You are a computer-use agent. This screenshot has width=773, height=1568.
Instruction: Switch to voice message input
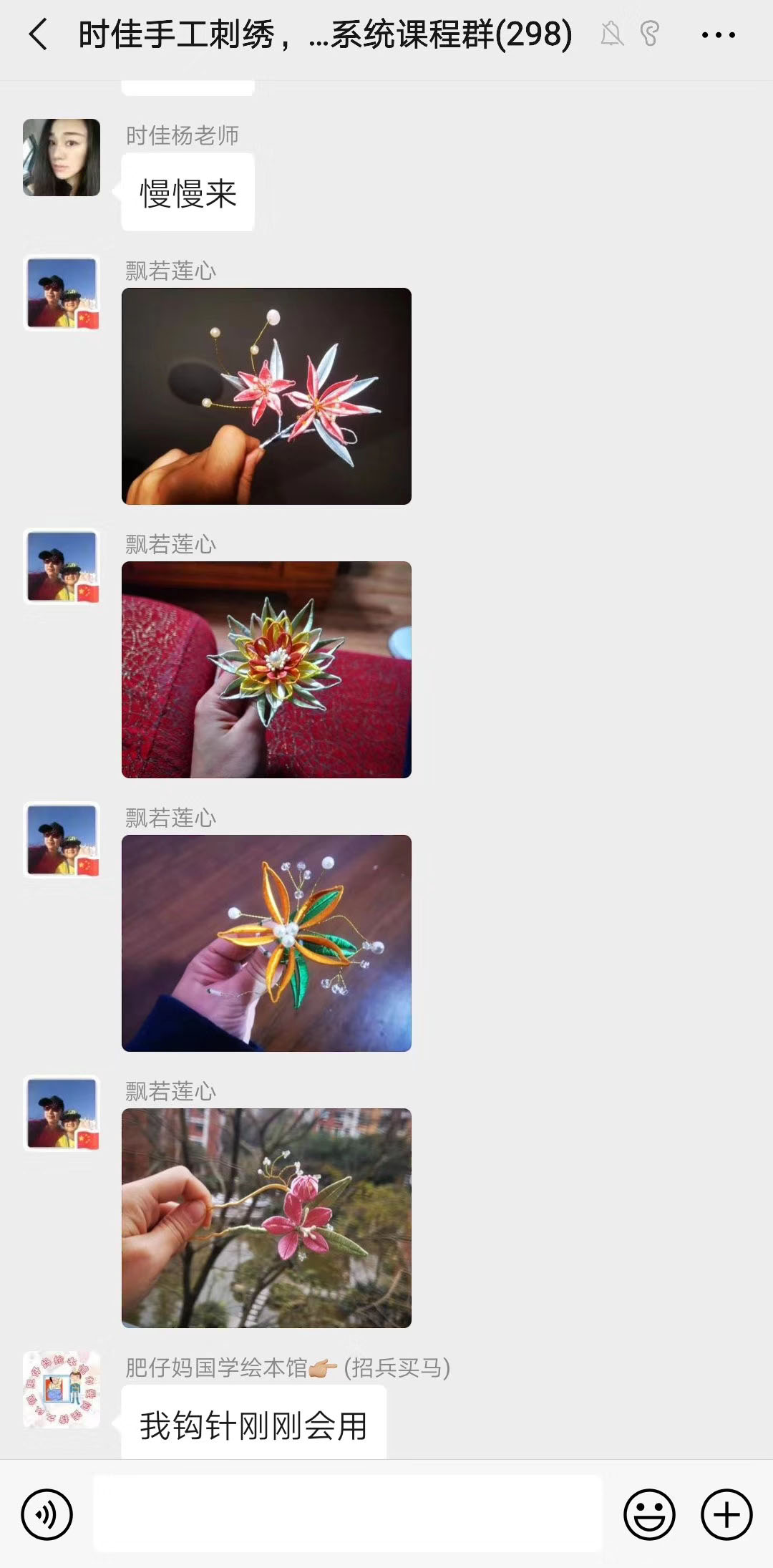point(47,1514)
